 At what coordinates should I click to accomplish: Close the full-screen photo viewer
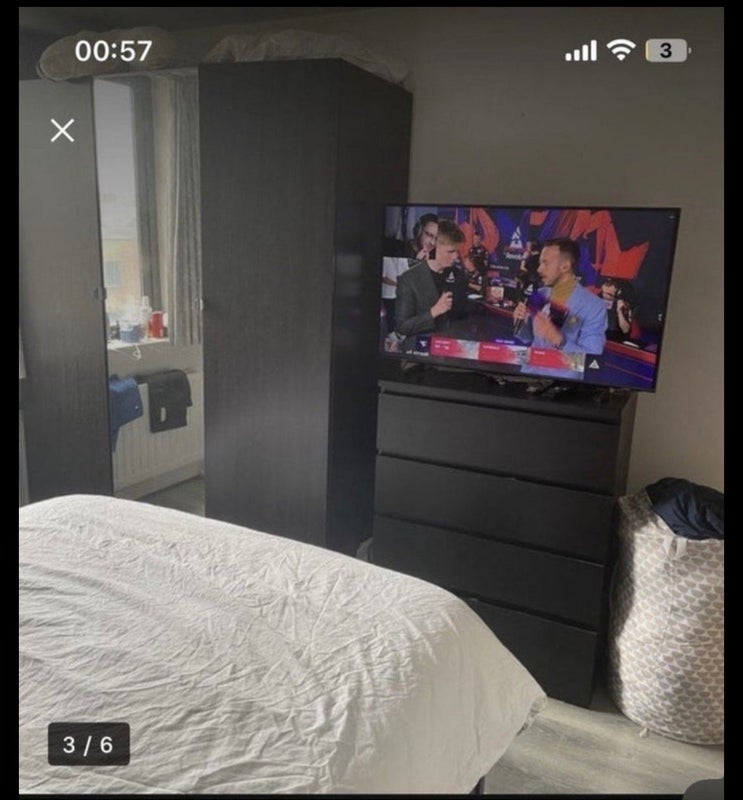pos(62,130)
